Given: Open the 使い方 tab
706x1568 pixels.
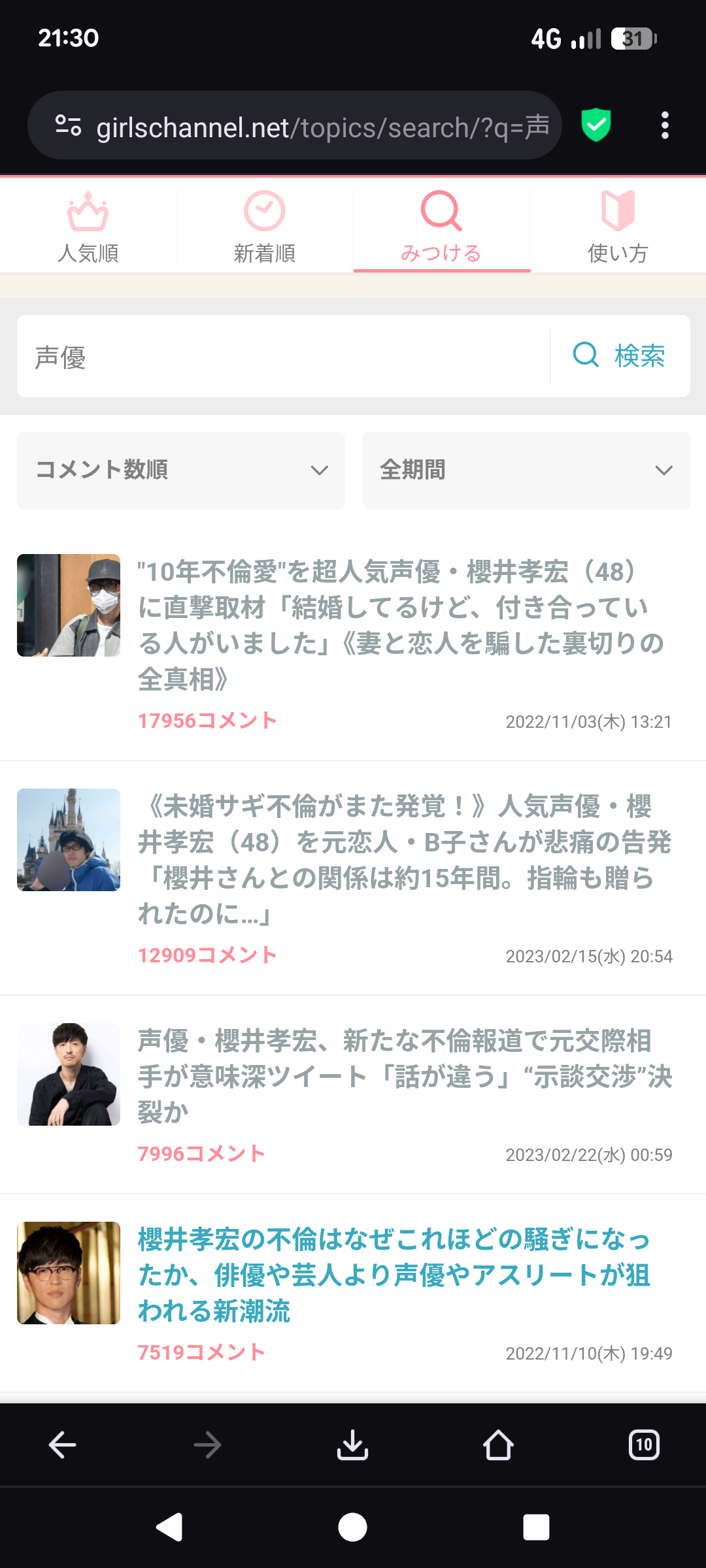Looking at the screenshot, I should (618, 226).
